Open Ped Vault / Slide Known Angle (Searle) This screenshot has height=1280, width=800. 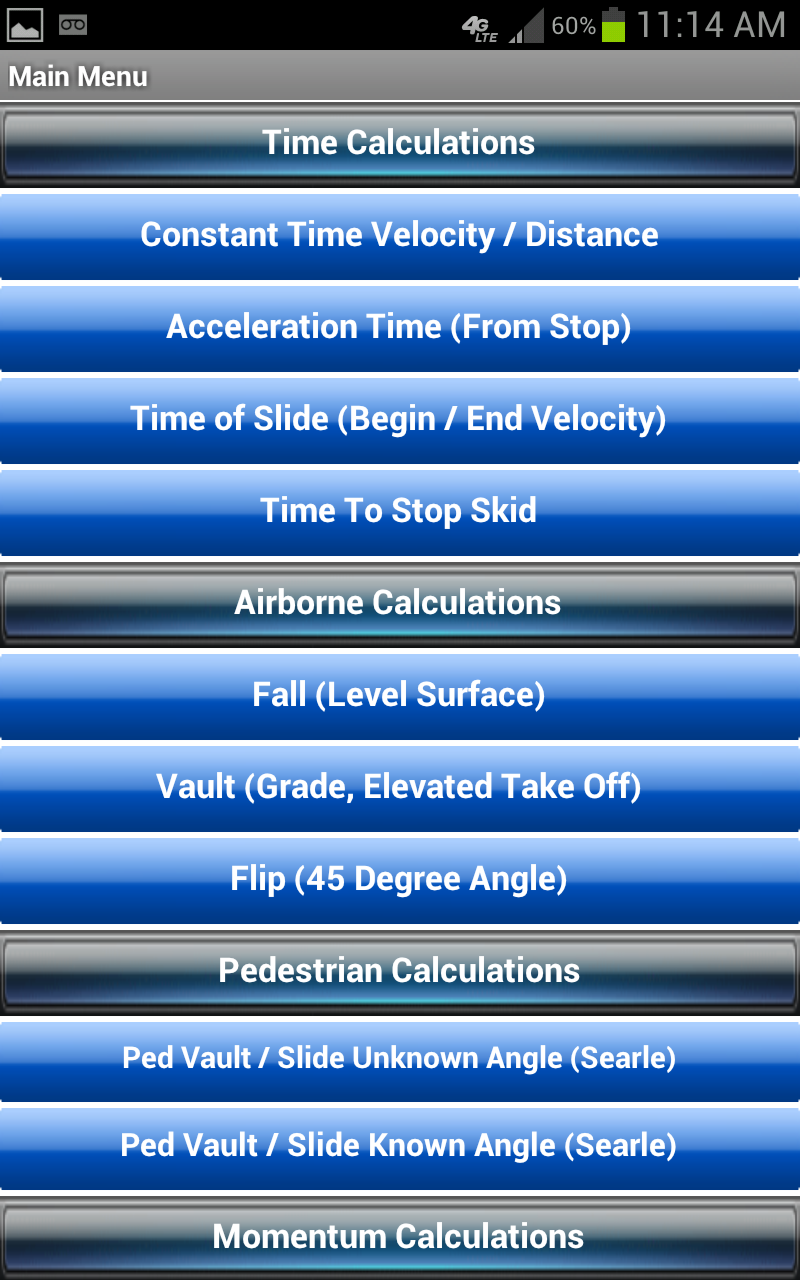[400, 1145]
